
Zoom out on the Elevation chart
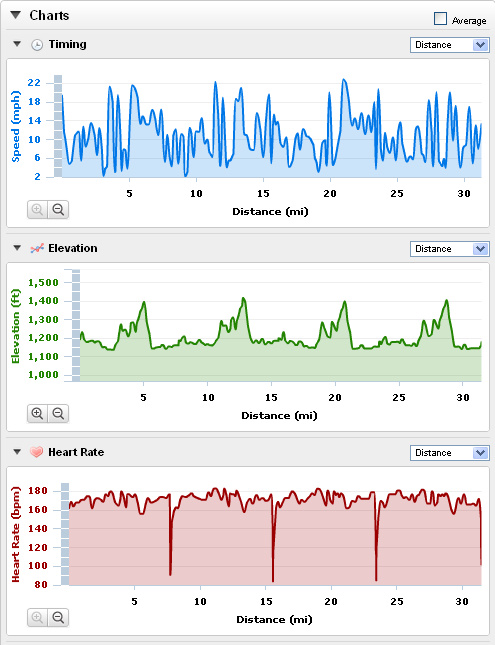tap(58, 413)
